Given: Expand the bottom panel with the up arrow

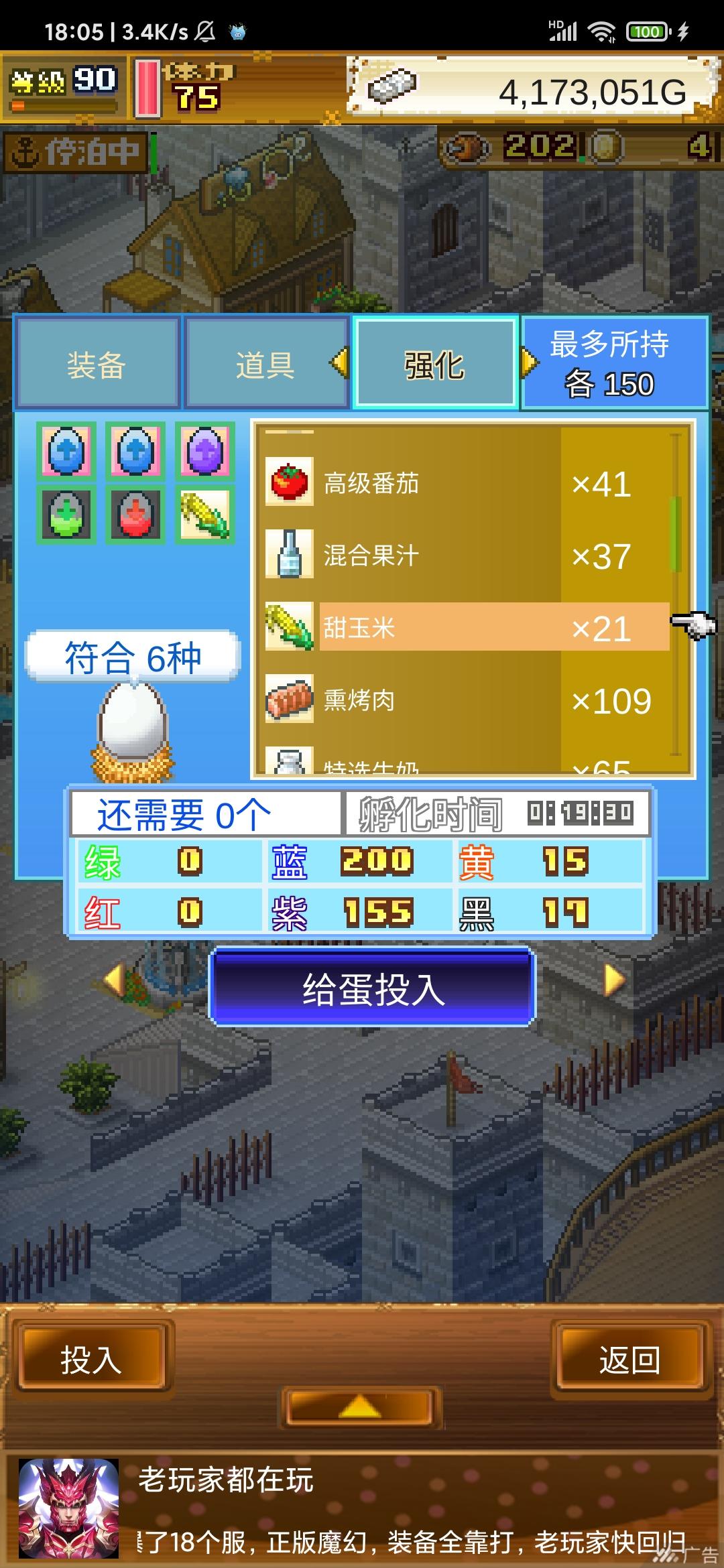Looking at the screenshot, I should pos(360,1407).
